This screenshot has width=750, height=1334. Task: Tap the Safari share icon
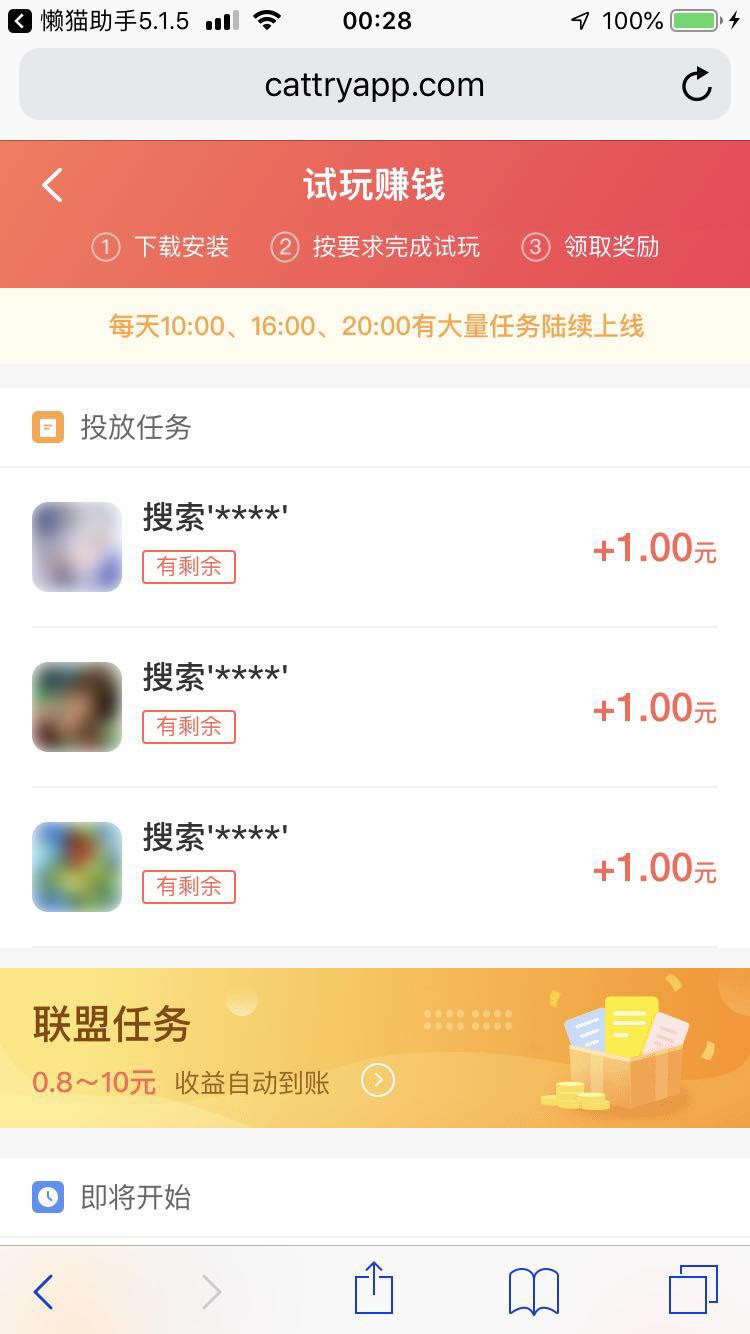coord(374,1289)
